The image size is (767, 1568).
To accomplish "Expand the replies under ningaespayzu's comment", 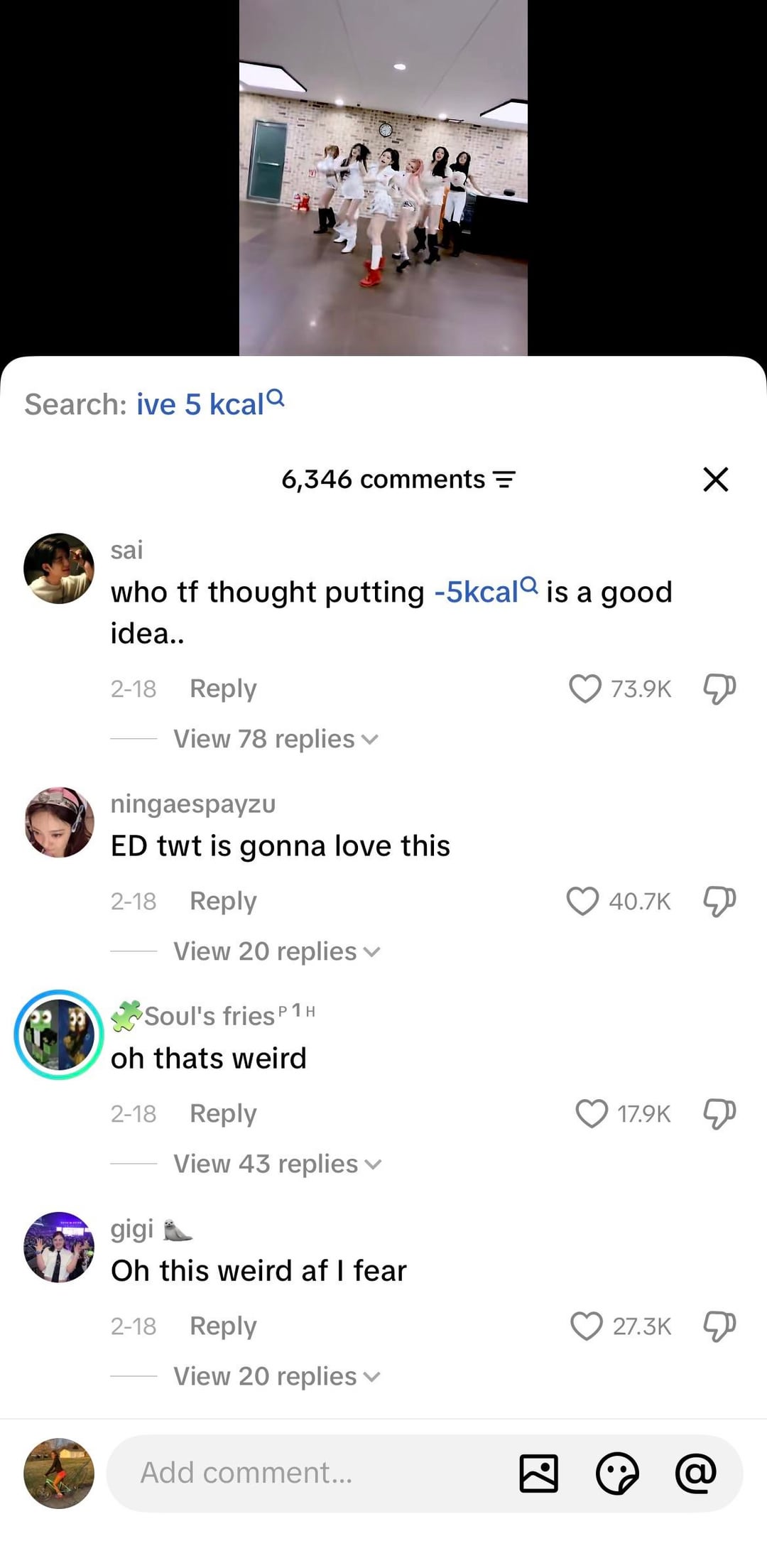I will tap(276, 951).
